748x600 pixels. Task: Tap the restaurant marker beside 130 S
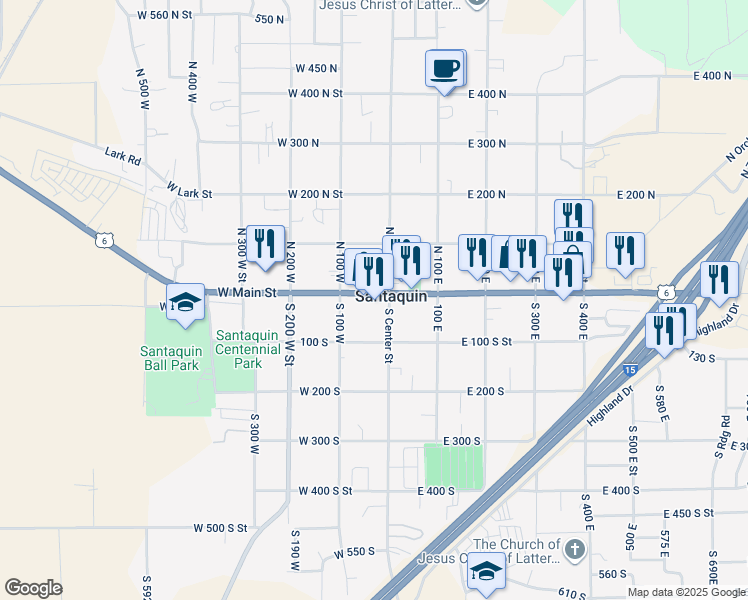tap(665, 331)
